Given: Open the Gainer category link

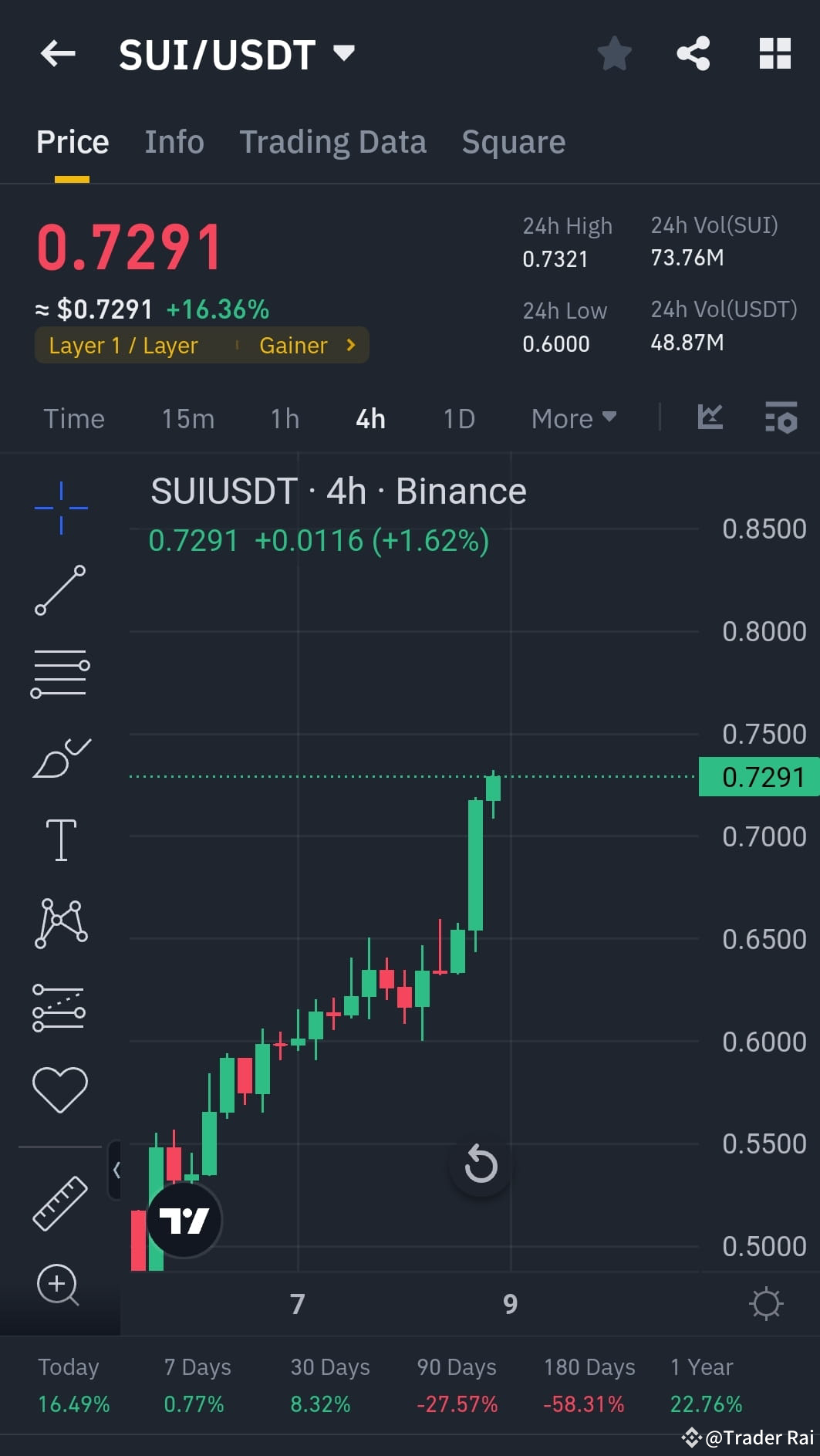Looking at the screenshot, I should coord(305,345).
